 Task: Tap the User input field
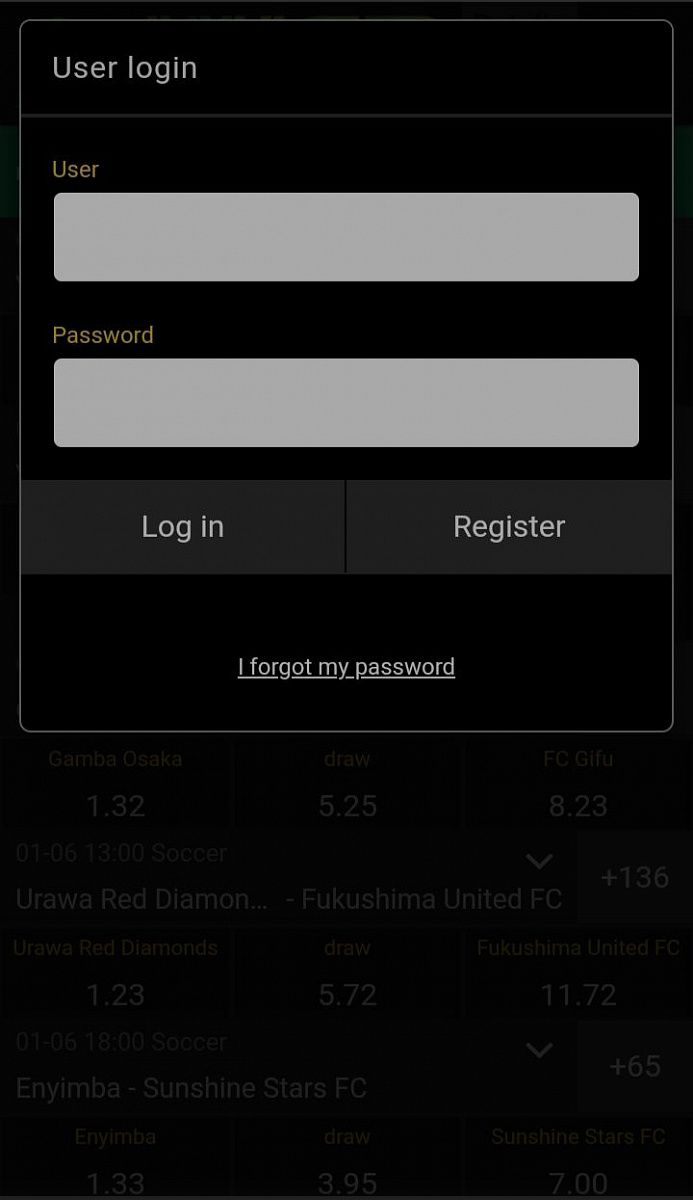346,237
